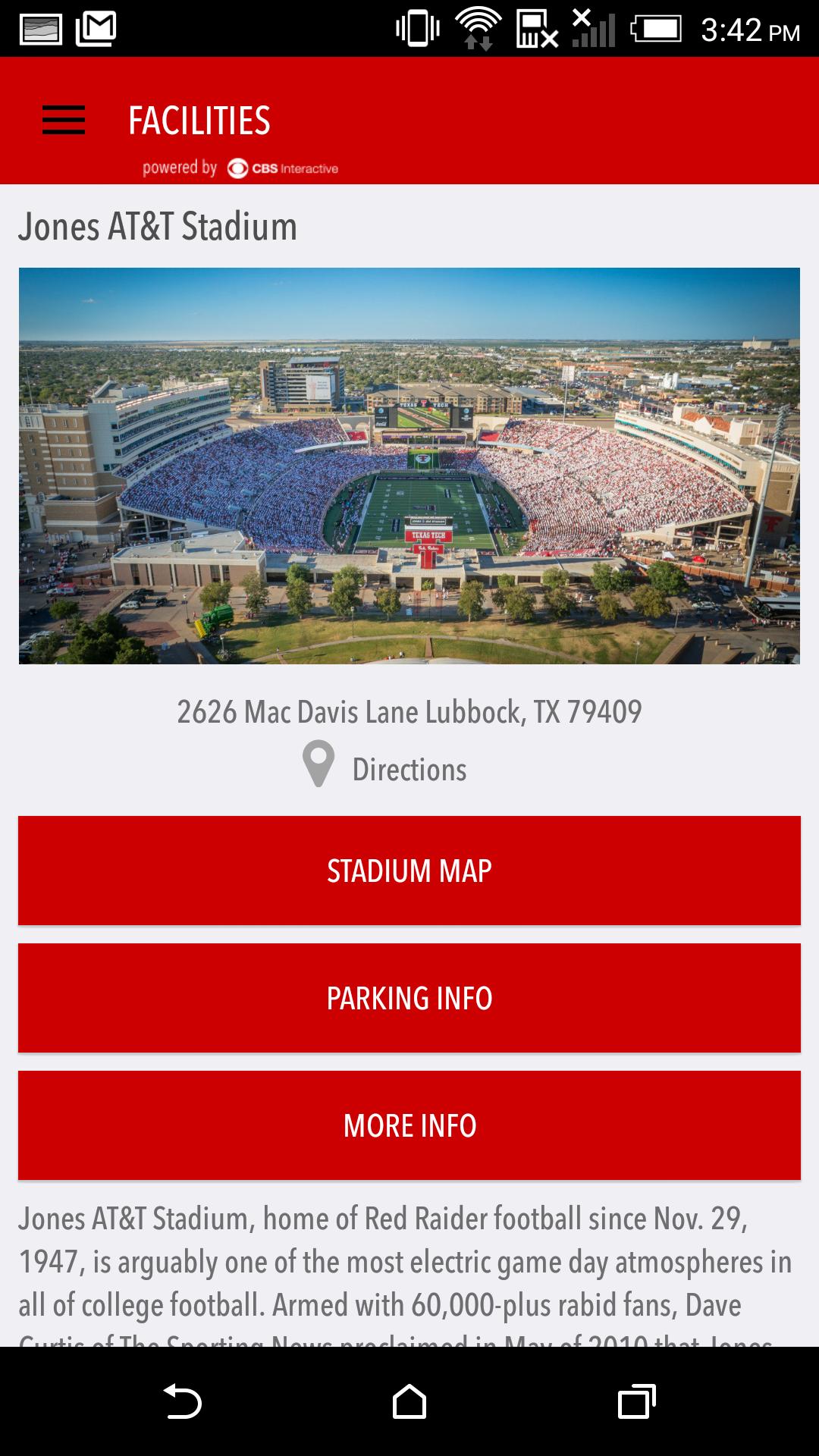Tap the MORE INFO button
The width and height of the screenshot is (819, 1456).
[x=409, y=1127]
